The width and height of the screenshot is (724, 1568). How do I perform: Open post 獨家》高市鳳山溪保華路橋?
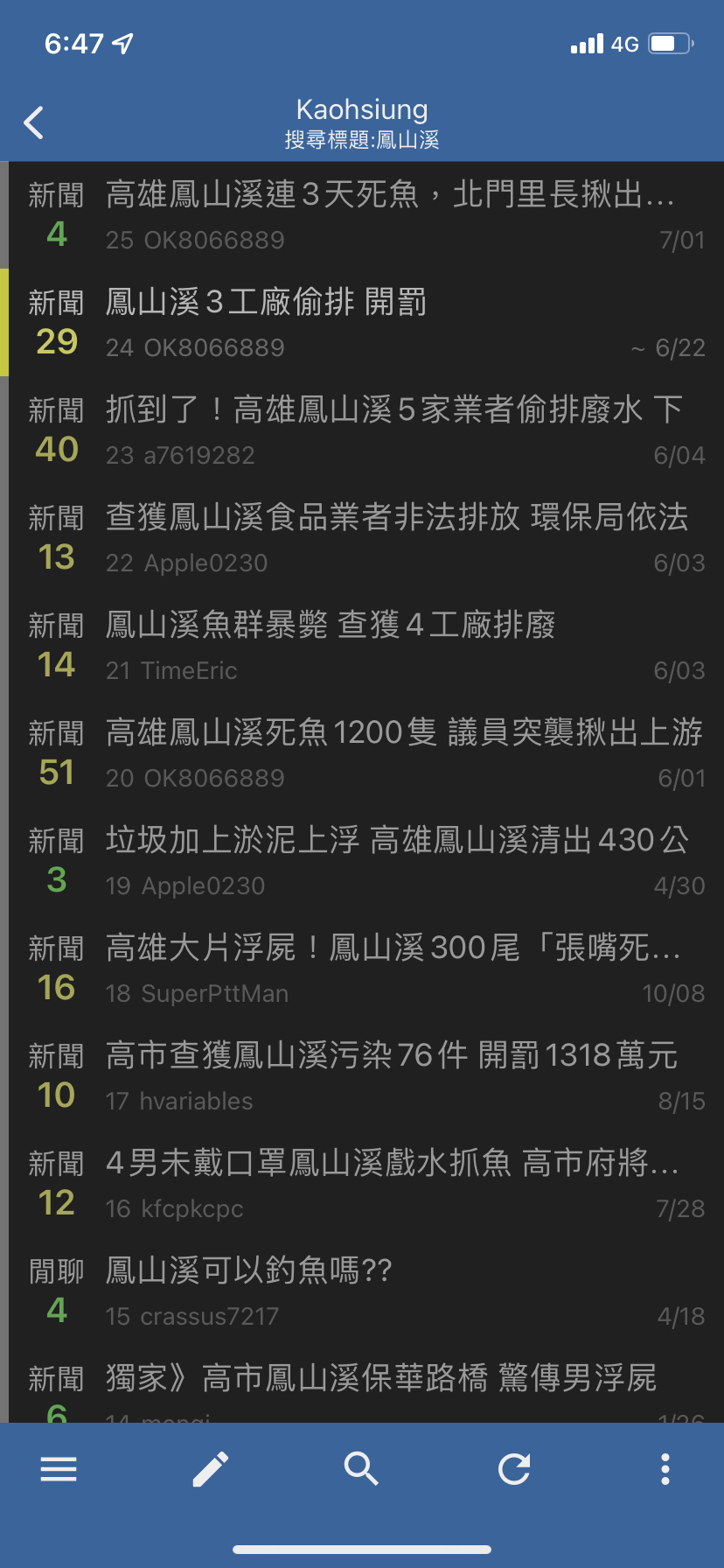pyautogui.click(x=366, y=1384)
